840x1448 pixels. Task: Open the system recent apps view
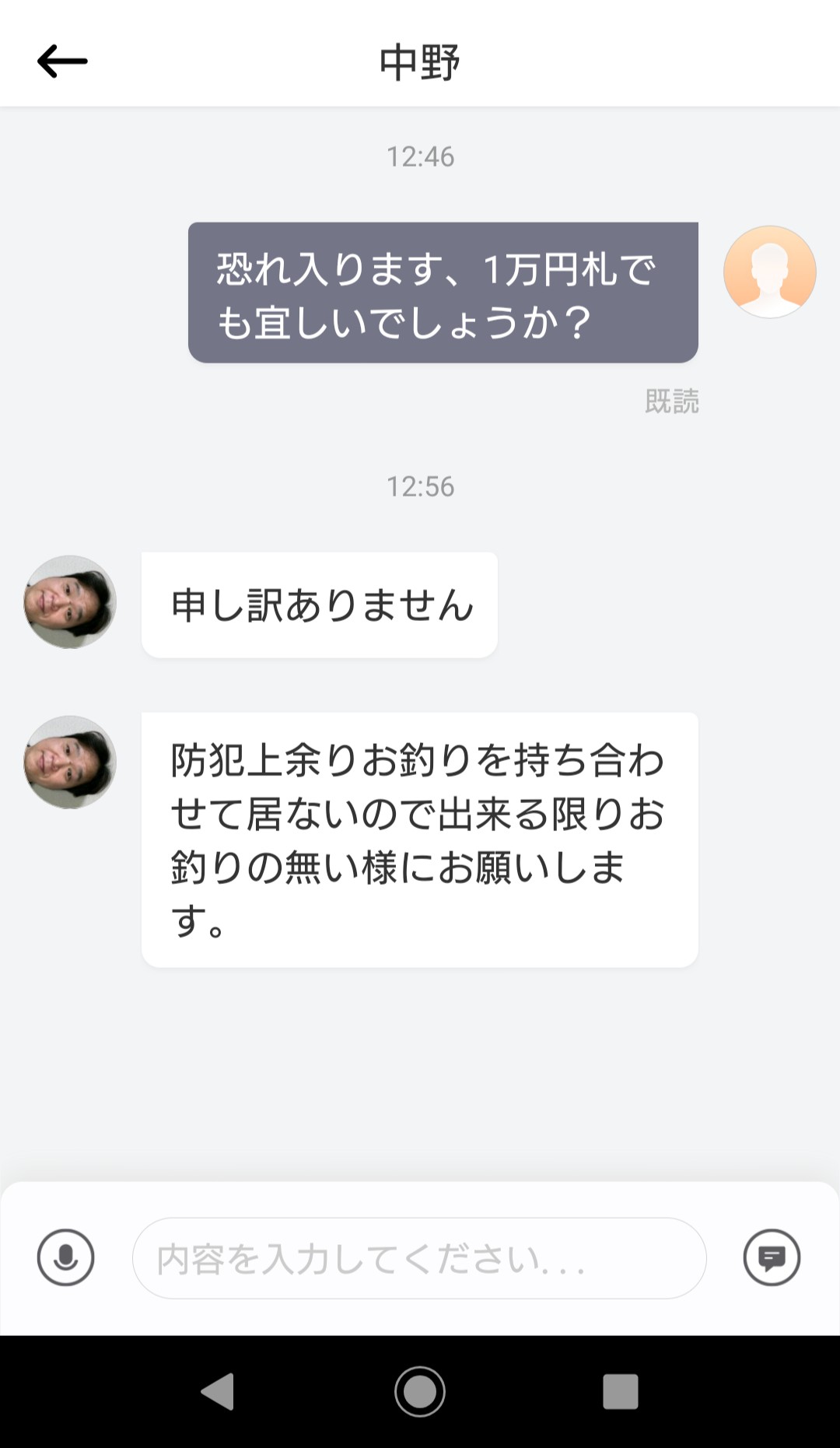(621, 1391)
